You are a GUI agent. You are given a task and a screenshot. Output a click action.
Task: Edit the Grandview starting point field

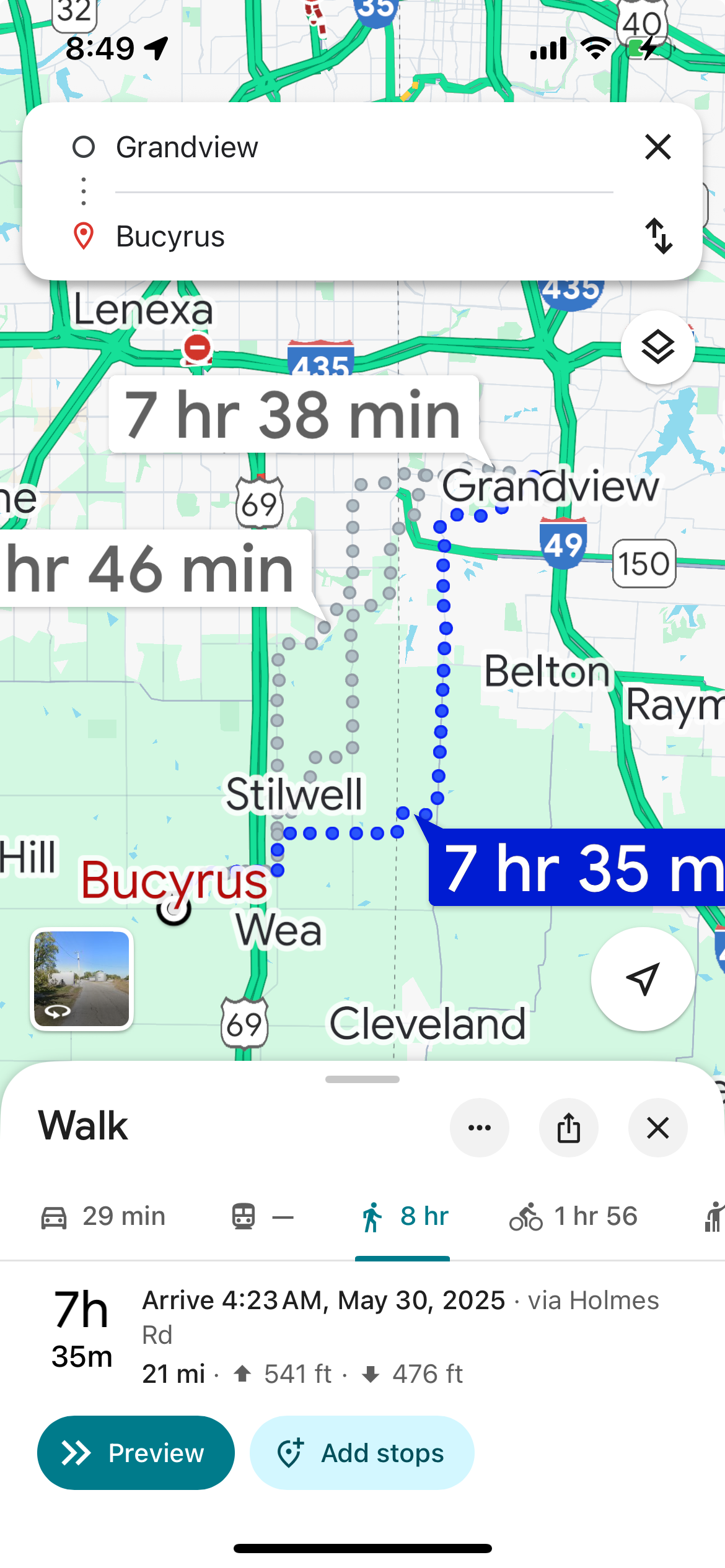(x=364, y=147)
